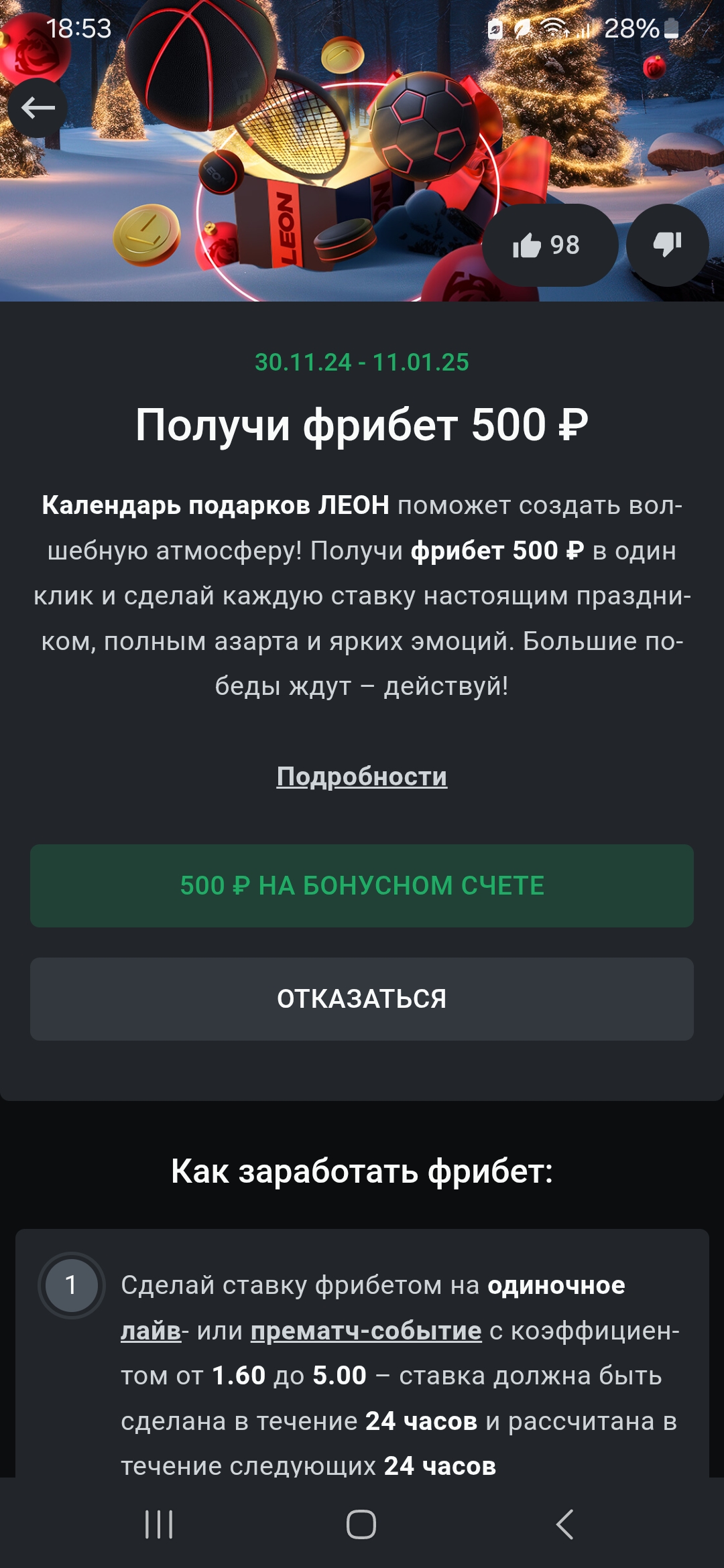This screenshot has height=1568, width=724.
Task: Decline the bonus with Отказаться
Action: click(361, 999)
